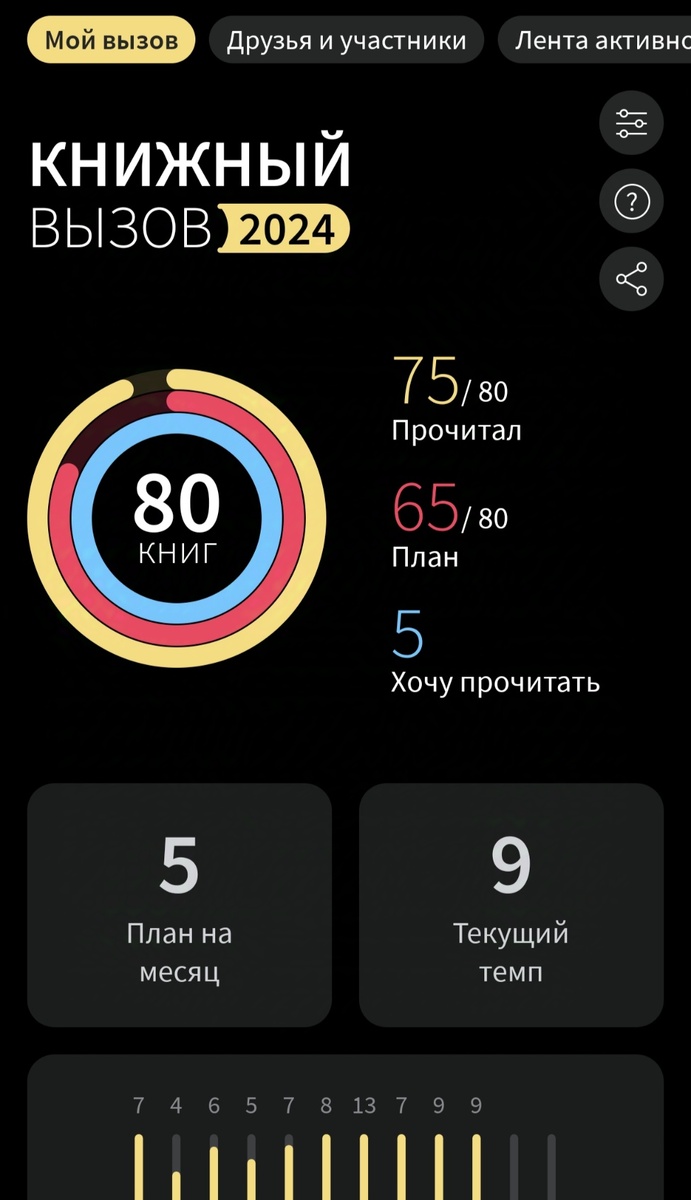Open the План на месяц card
Screen dimensions: 691x1200
tap(179, 905)
